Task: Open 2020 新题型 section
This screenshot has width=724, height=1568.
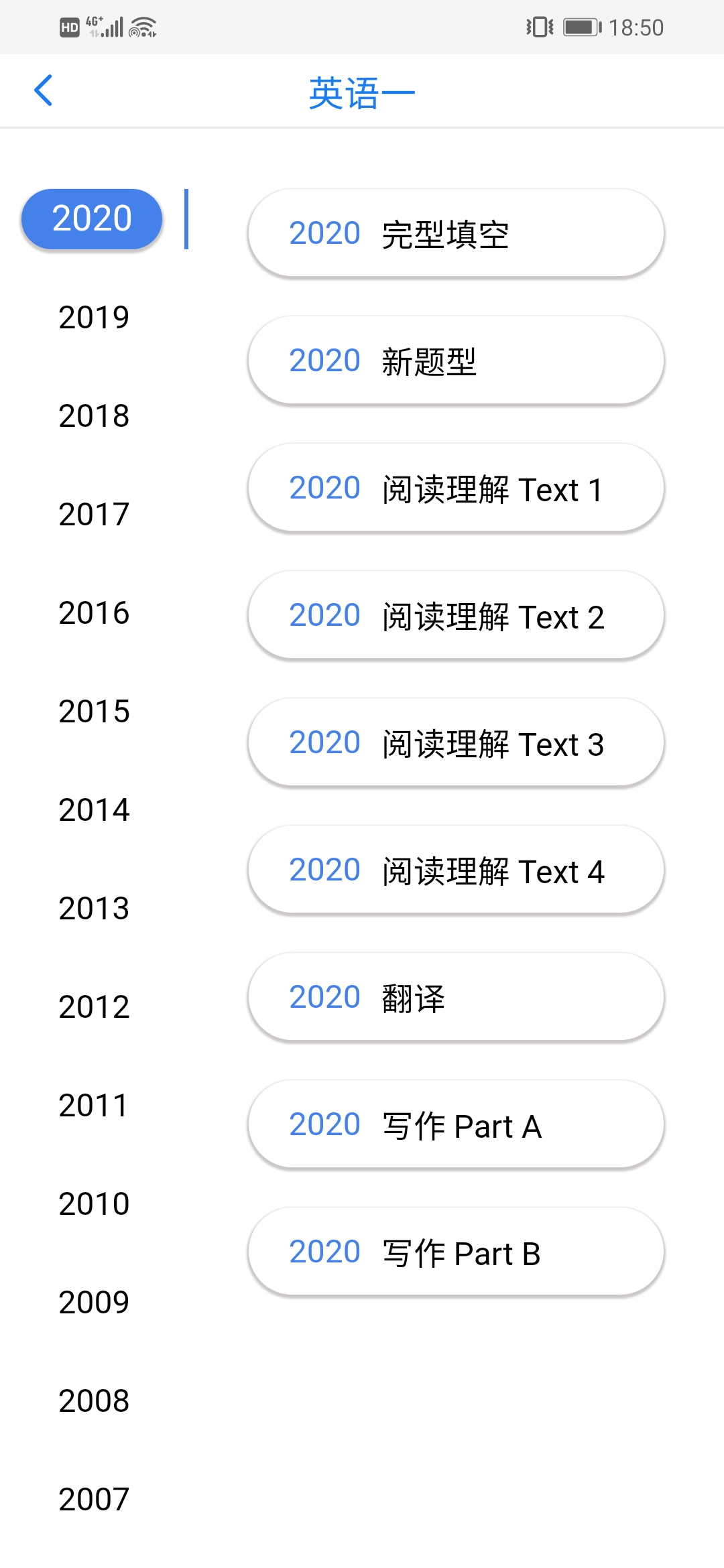Action: tap(456, 361)
